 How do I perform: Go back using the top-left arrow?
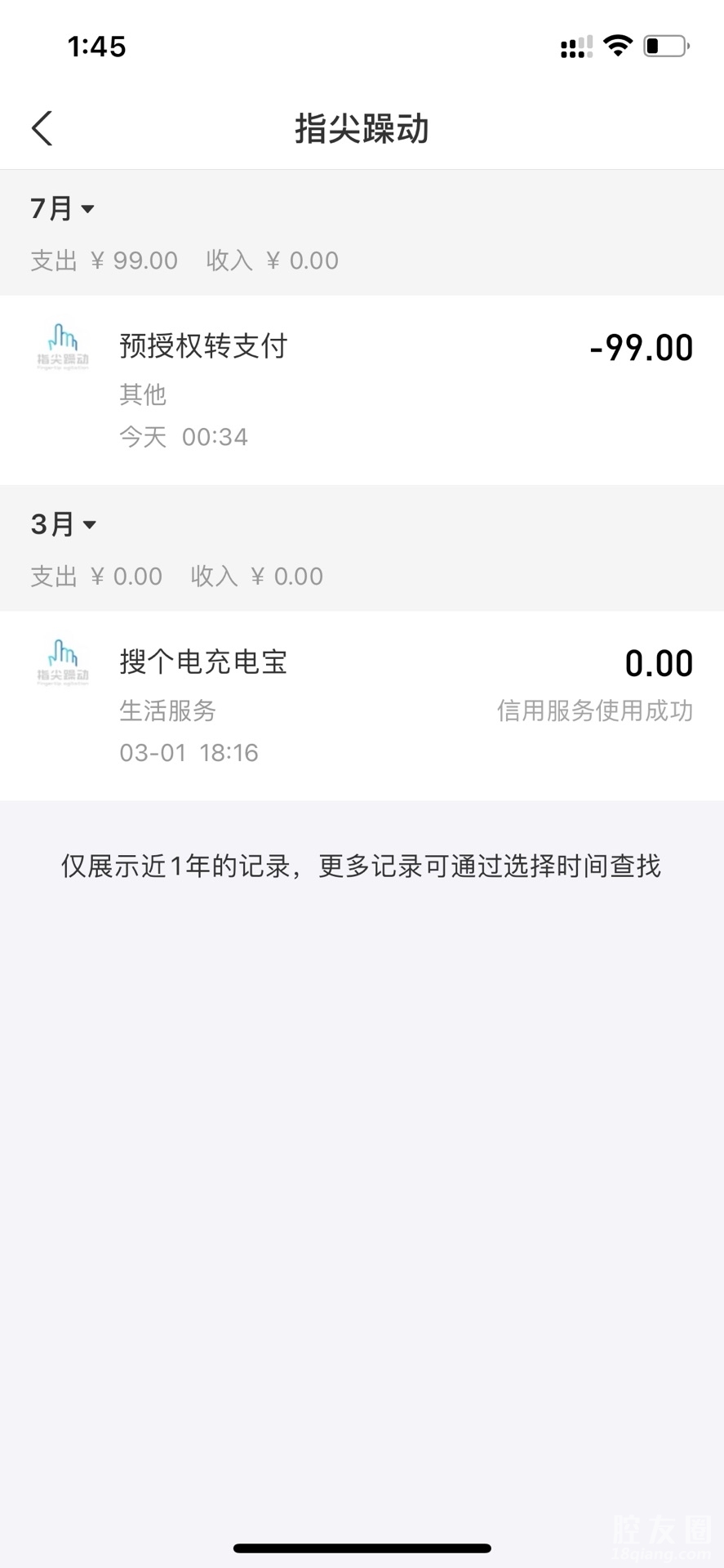click(42, 128)
